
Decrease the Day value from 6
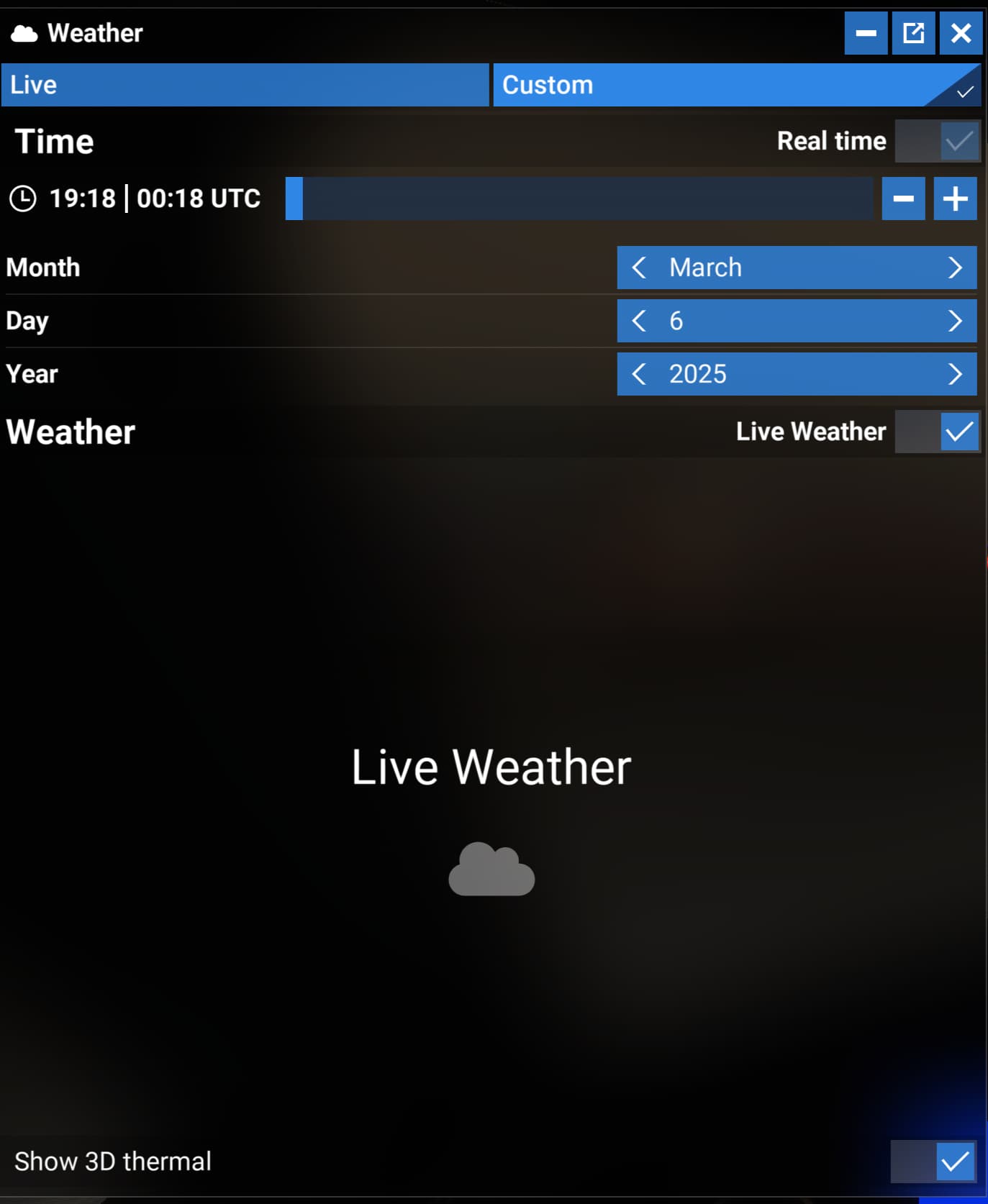tap(638, 321)
